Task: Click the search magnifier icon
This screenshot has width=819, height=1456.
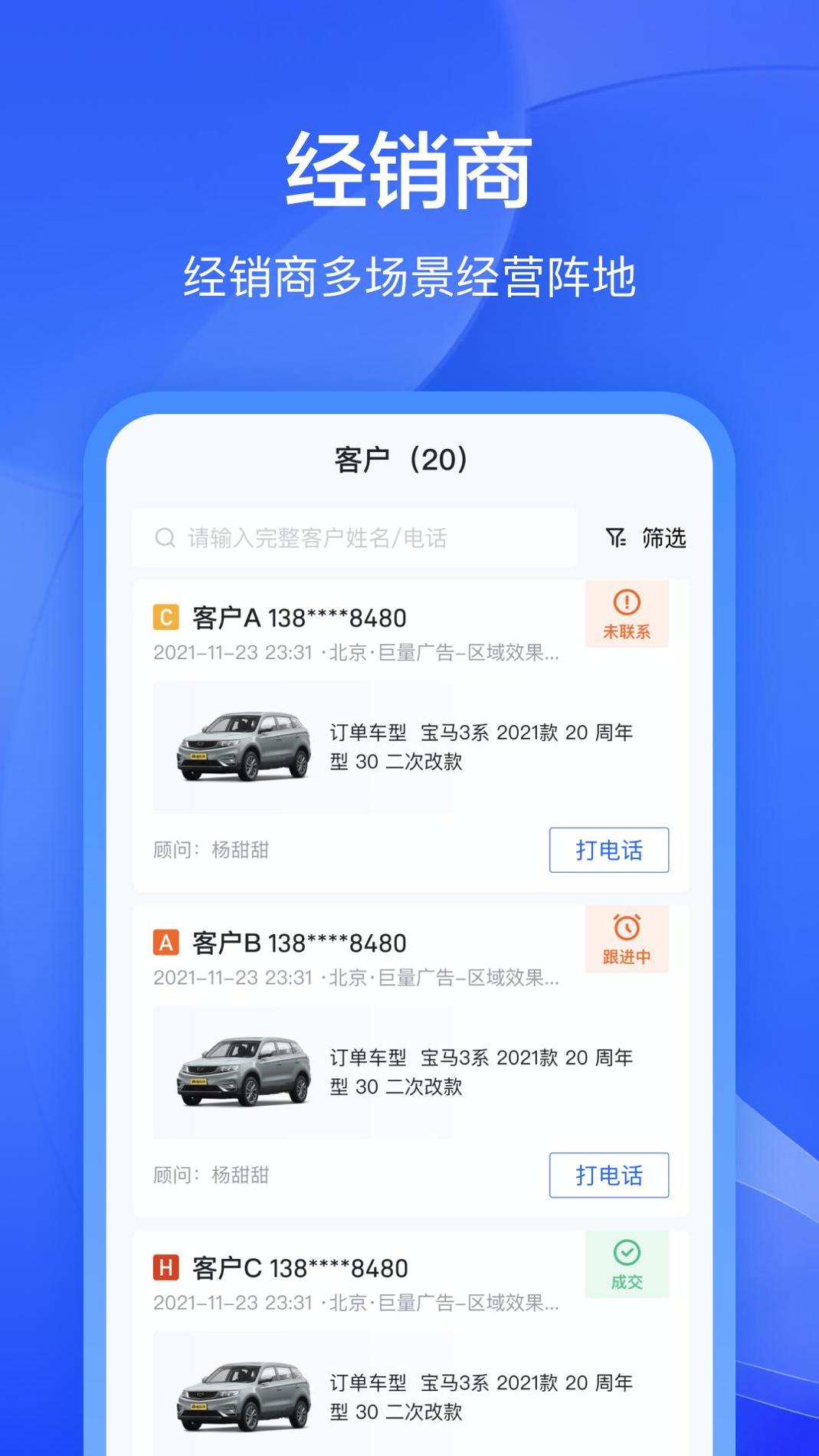Action: [x=164, y=537]
